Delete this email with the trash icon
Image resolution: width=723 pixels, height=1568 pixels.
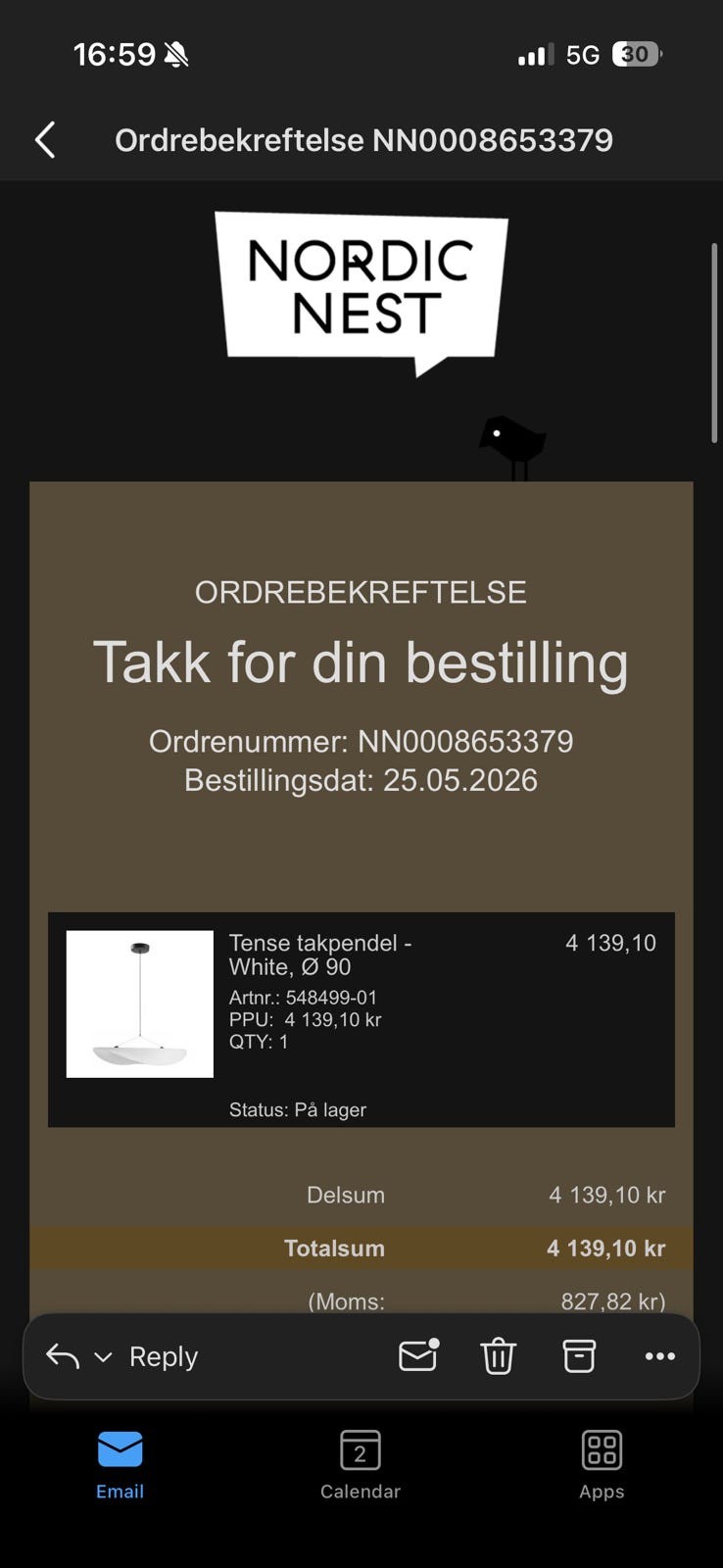[x=498, y=1356]
